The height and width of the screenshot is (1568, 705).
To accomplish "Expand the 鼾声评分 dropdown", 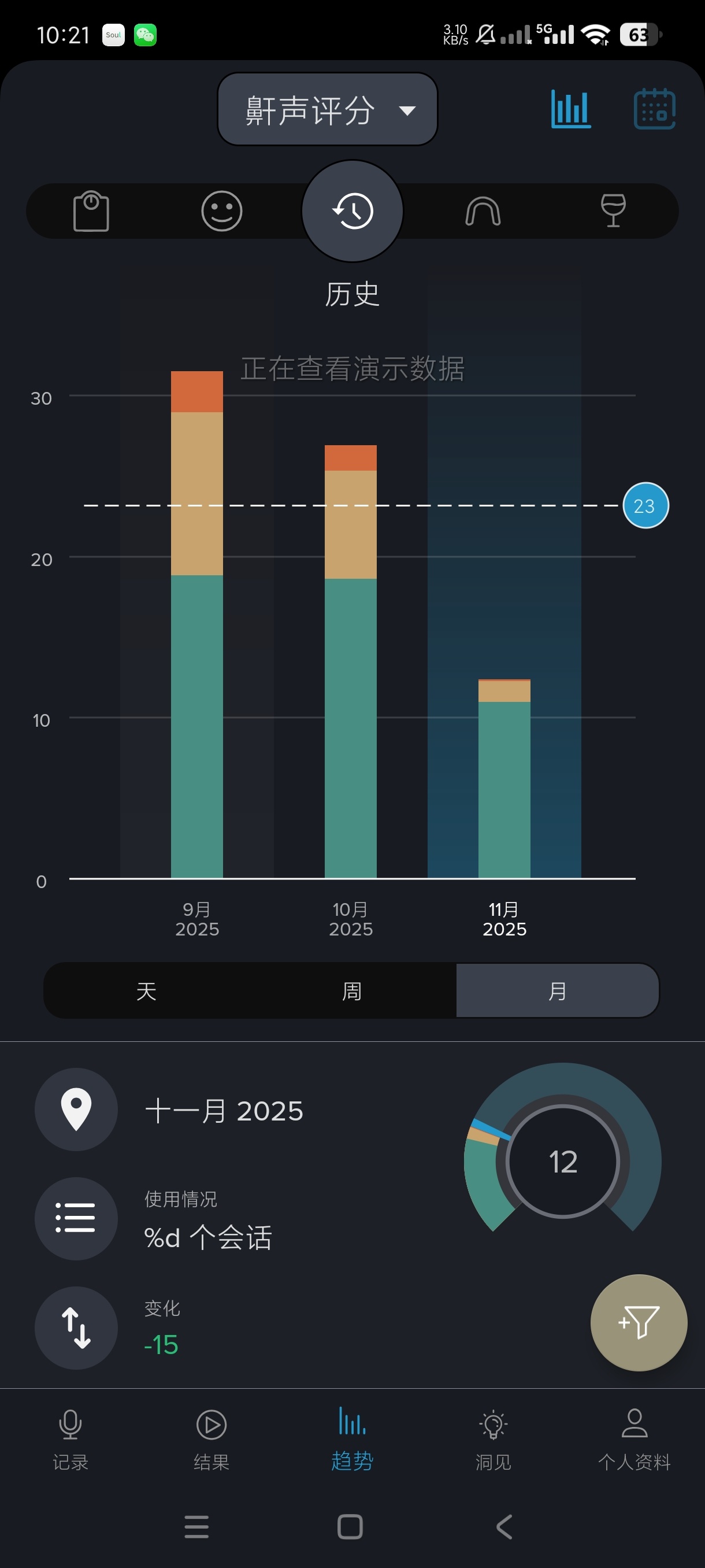I will point(327,110).
